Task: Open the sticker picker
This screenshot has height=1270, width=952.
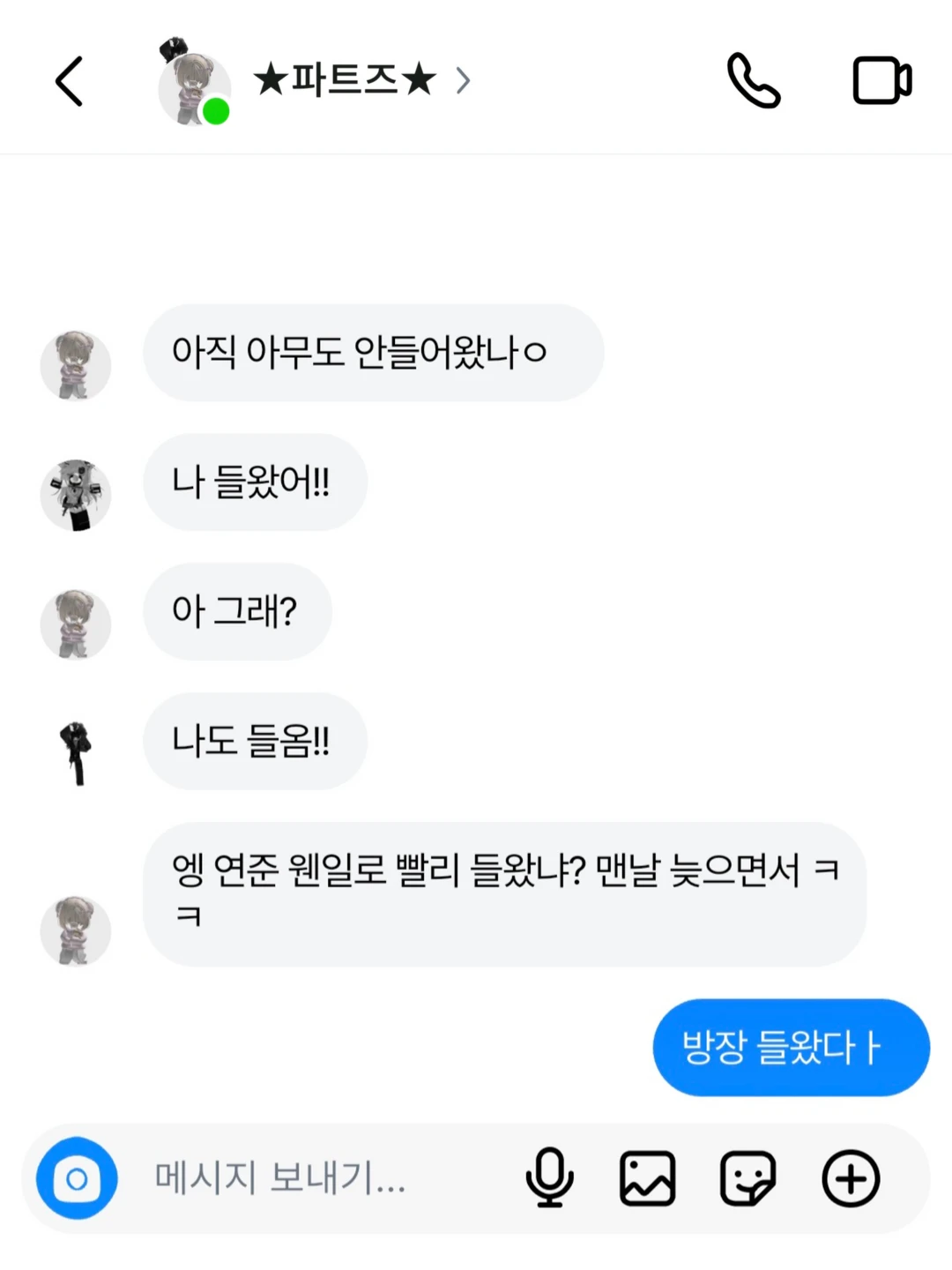Action: pos(747,1178)
